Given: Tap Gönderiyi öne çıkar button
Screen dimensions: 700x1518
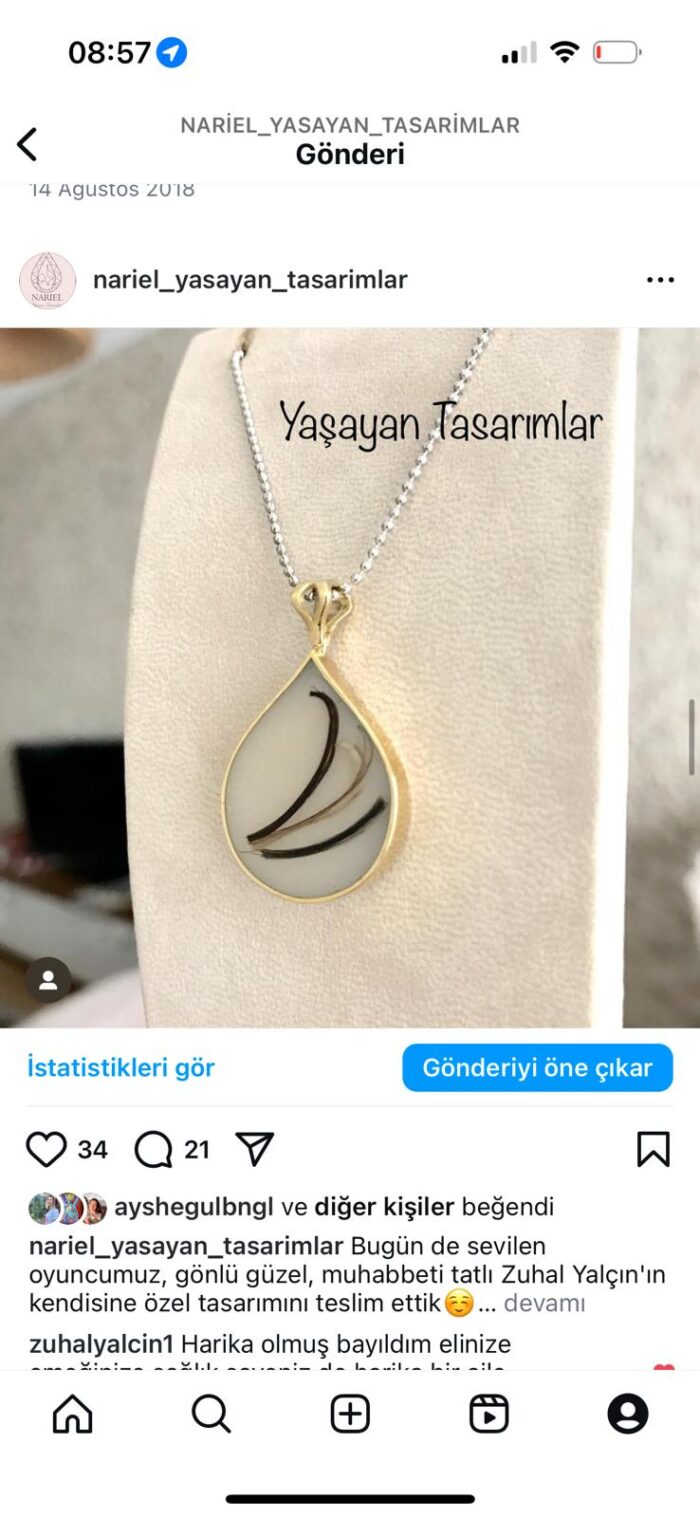Looking at the screenshot, I should click(x=537, y=1067).
